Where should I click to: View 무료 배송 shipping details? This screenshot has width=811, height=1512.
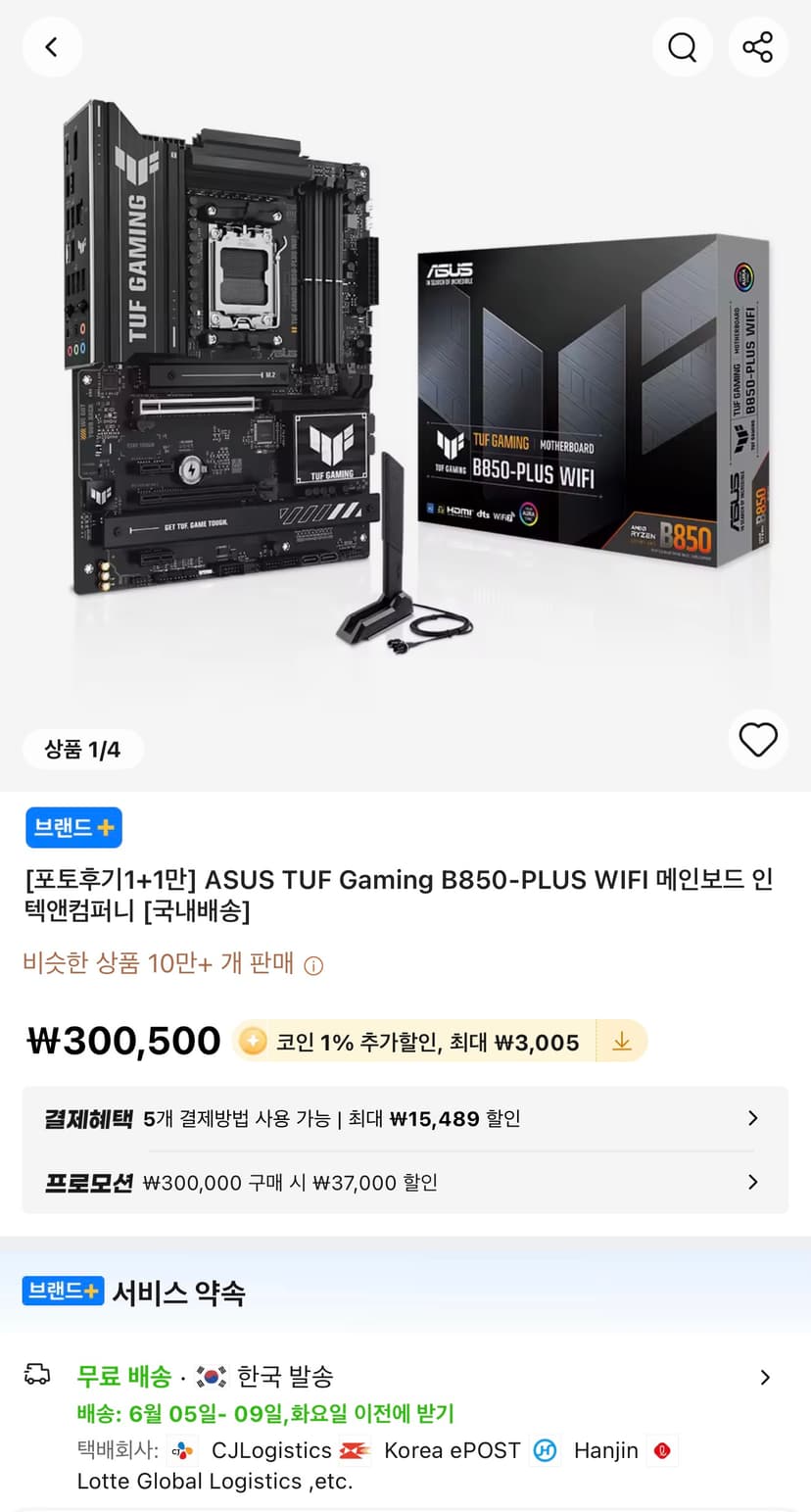[405, 1422]
